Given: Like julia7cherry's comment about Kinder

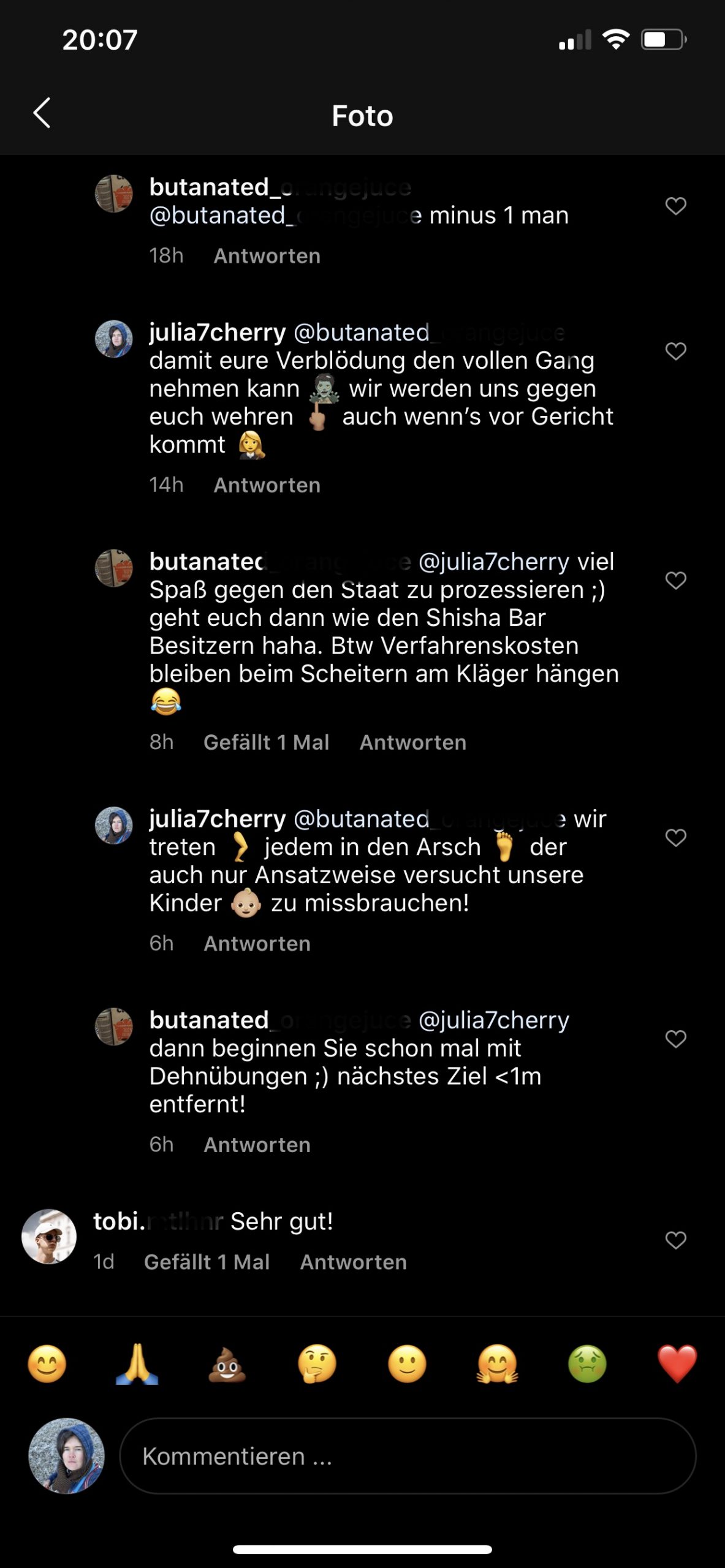Looking at the screenshot, I should (675, 837).
